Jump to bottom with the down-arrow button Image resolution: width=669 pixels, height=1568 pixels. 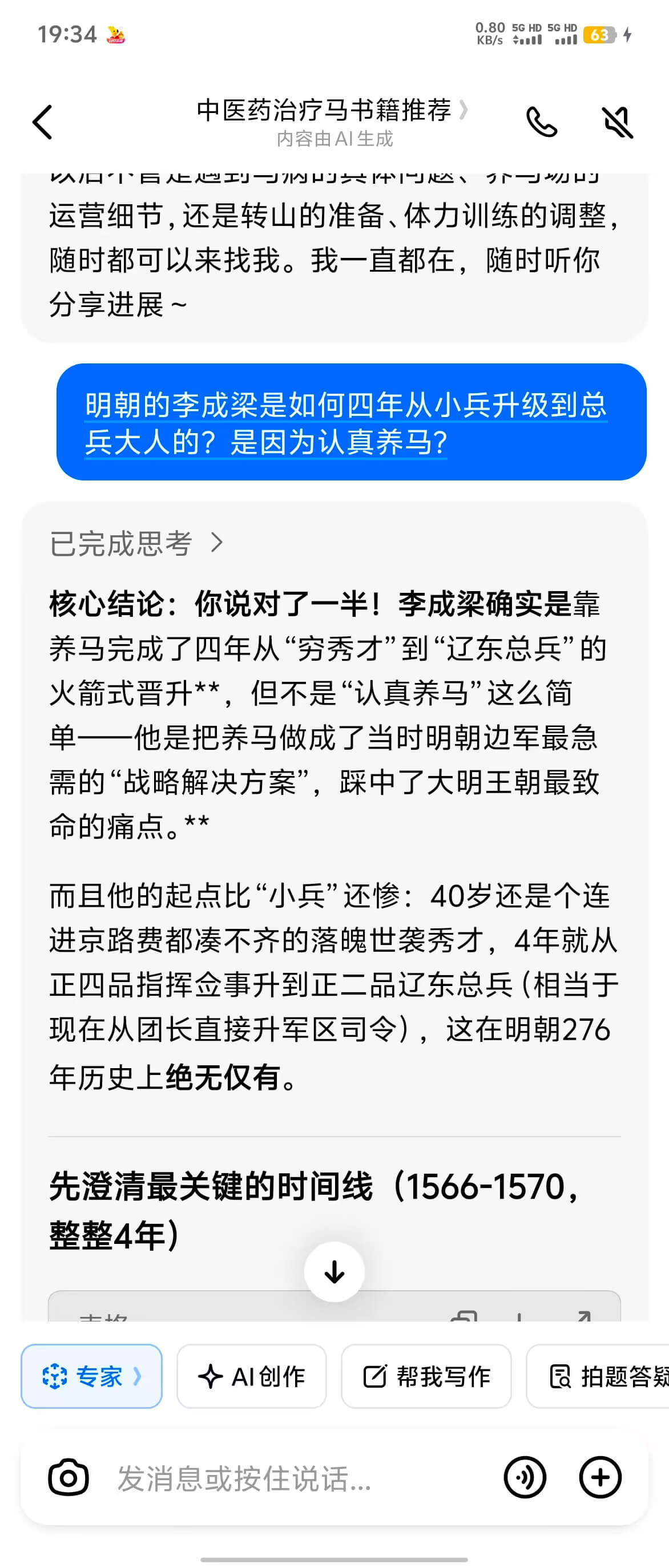click(x=334, y=1271)
